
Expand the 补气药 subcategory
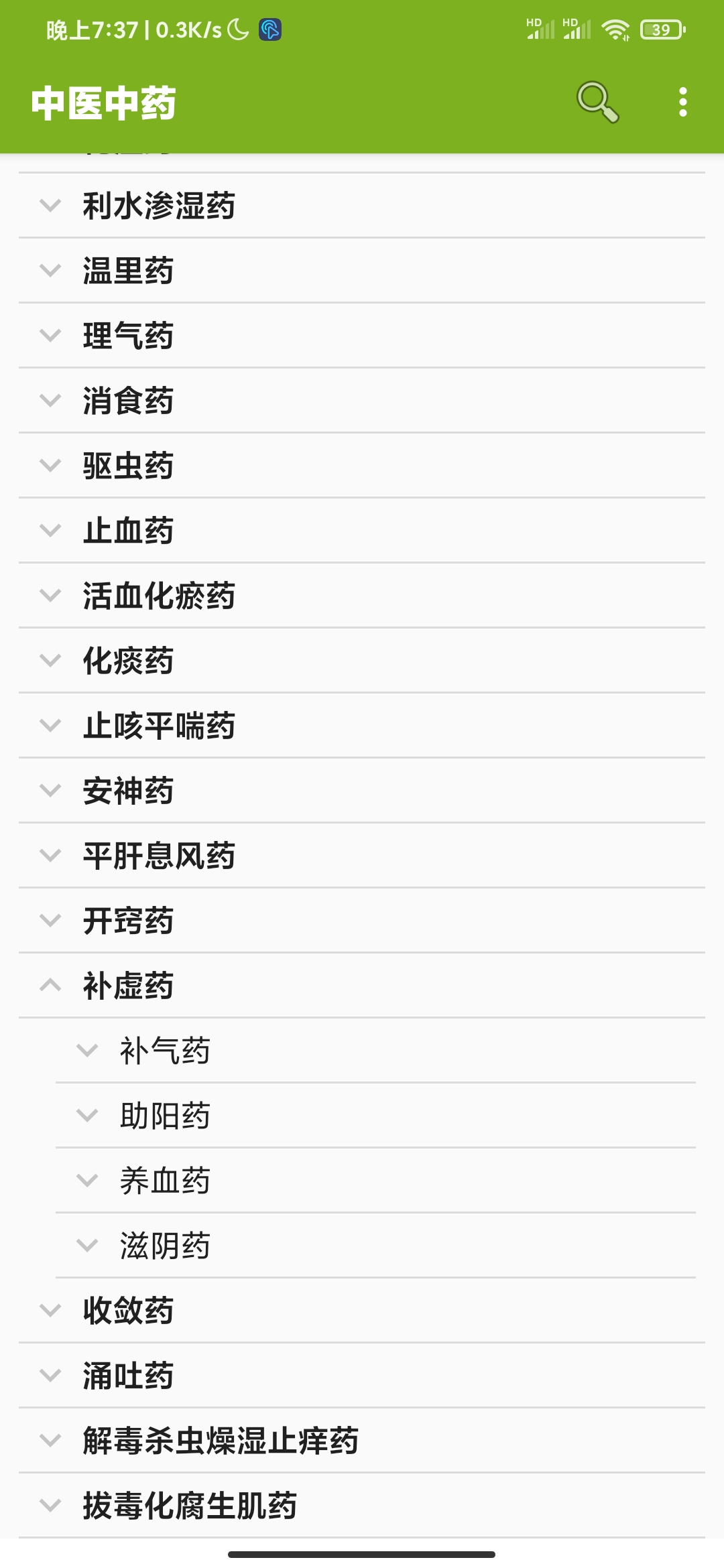pos(165,1051)
